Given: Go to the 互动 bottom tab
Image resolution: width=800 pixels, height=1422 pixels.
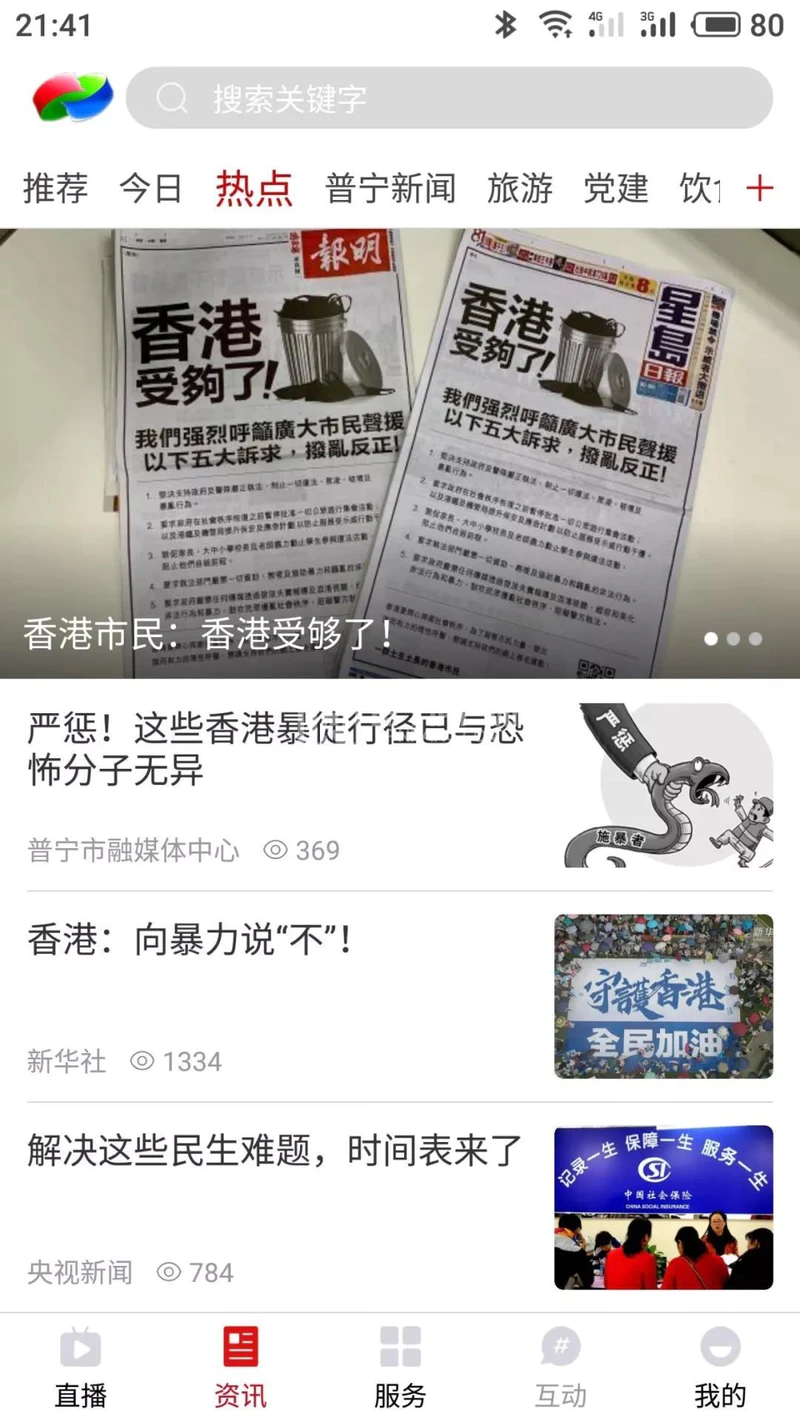Looking at the screenshot, I should (x=560, y=1366).
